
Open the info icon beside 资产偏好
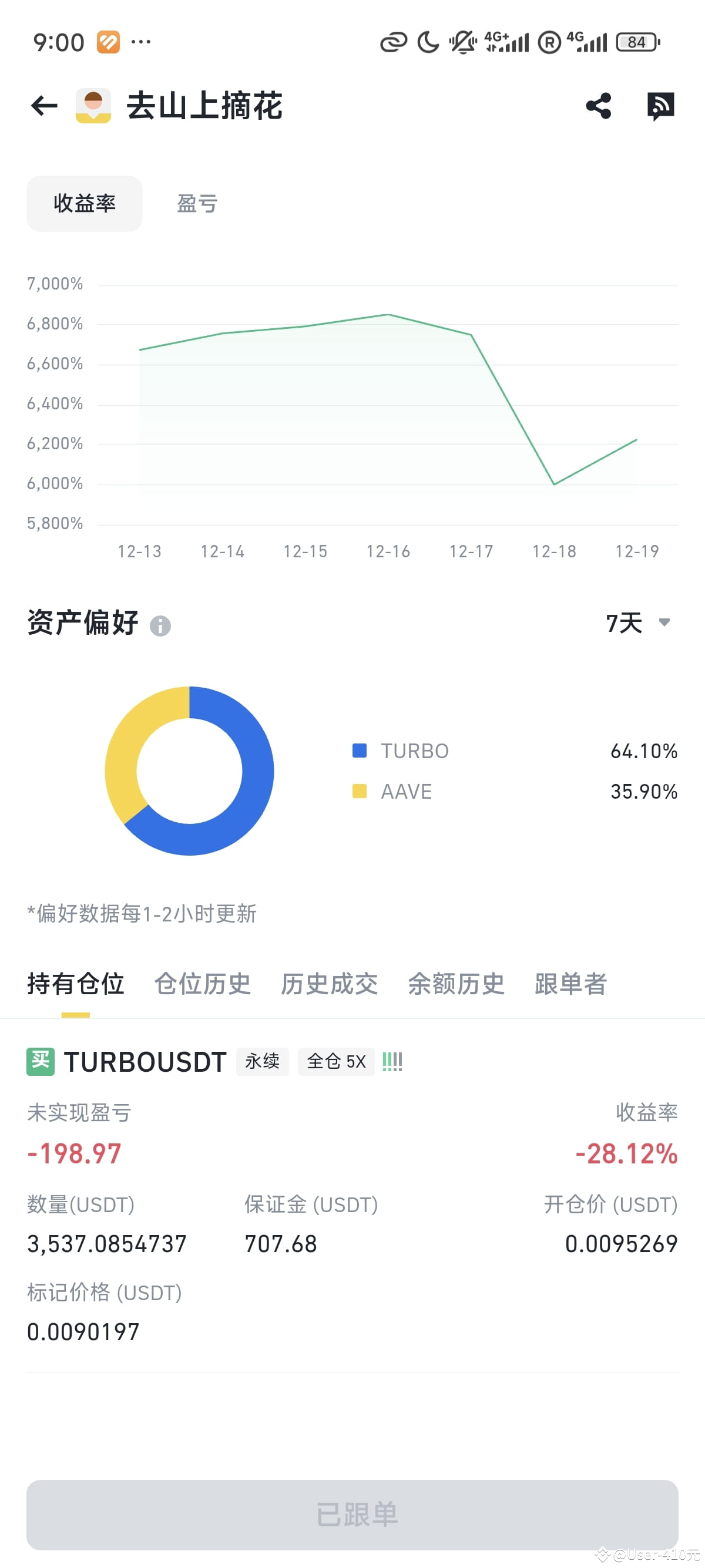[161, 624]
